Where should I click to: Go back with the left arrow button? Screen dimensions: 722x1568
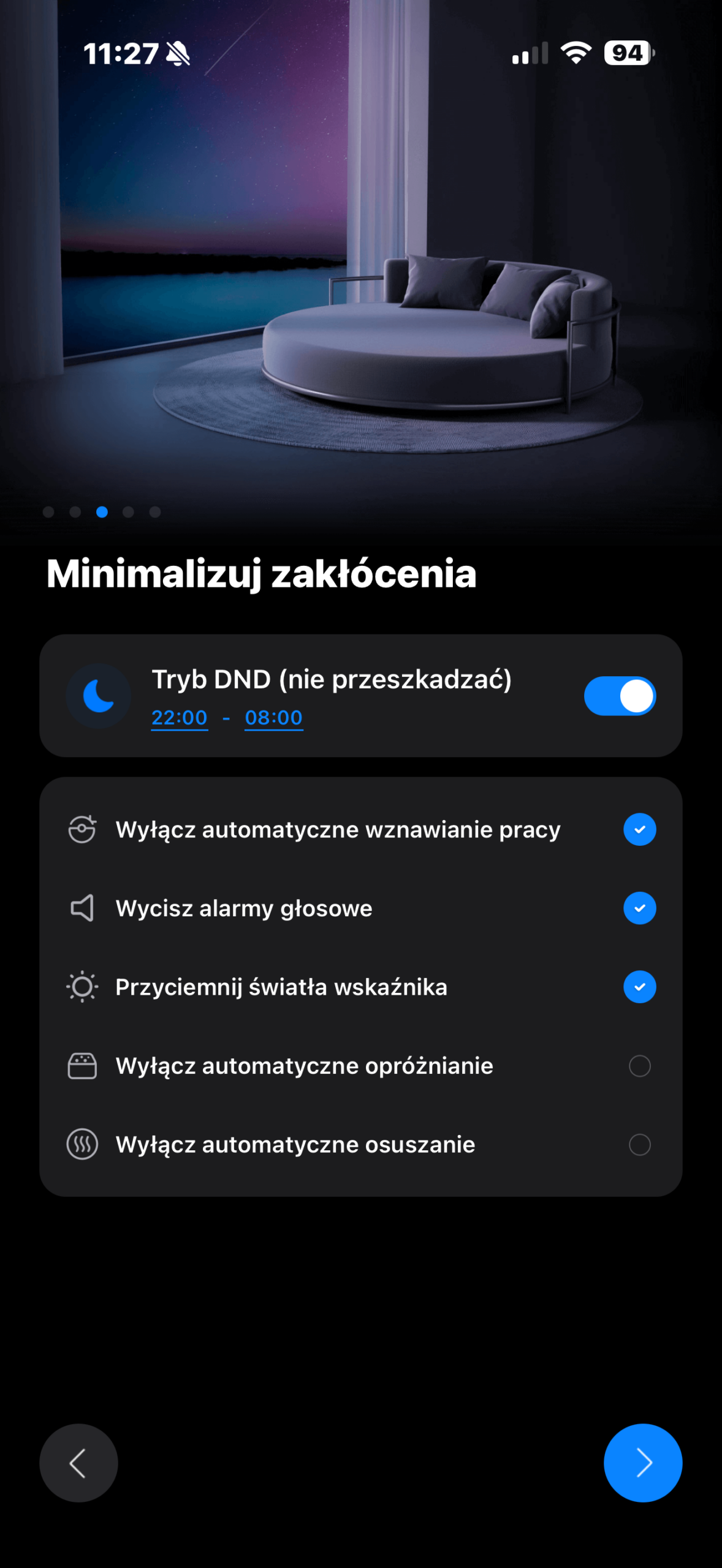[x=78, y=1463]
